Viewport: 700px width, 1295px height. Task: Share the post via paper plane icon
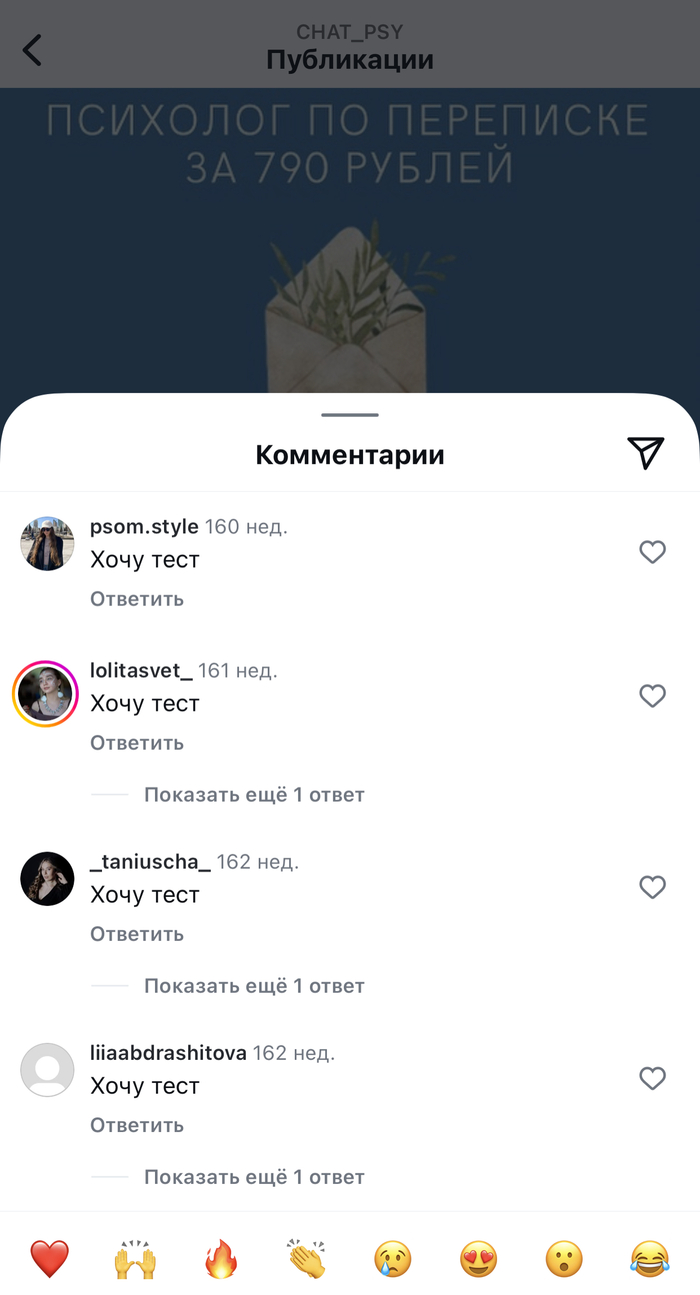click(x=646, y=453)
